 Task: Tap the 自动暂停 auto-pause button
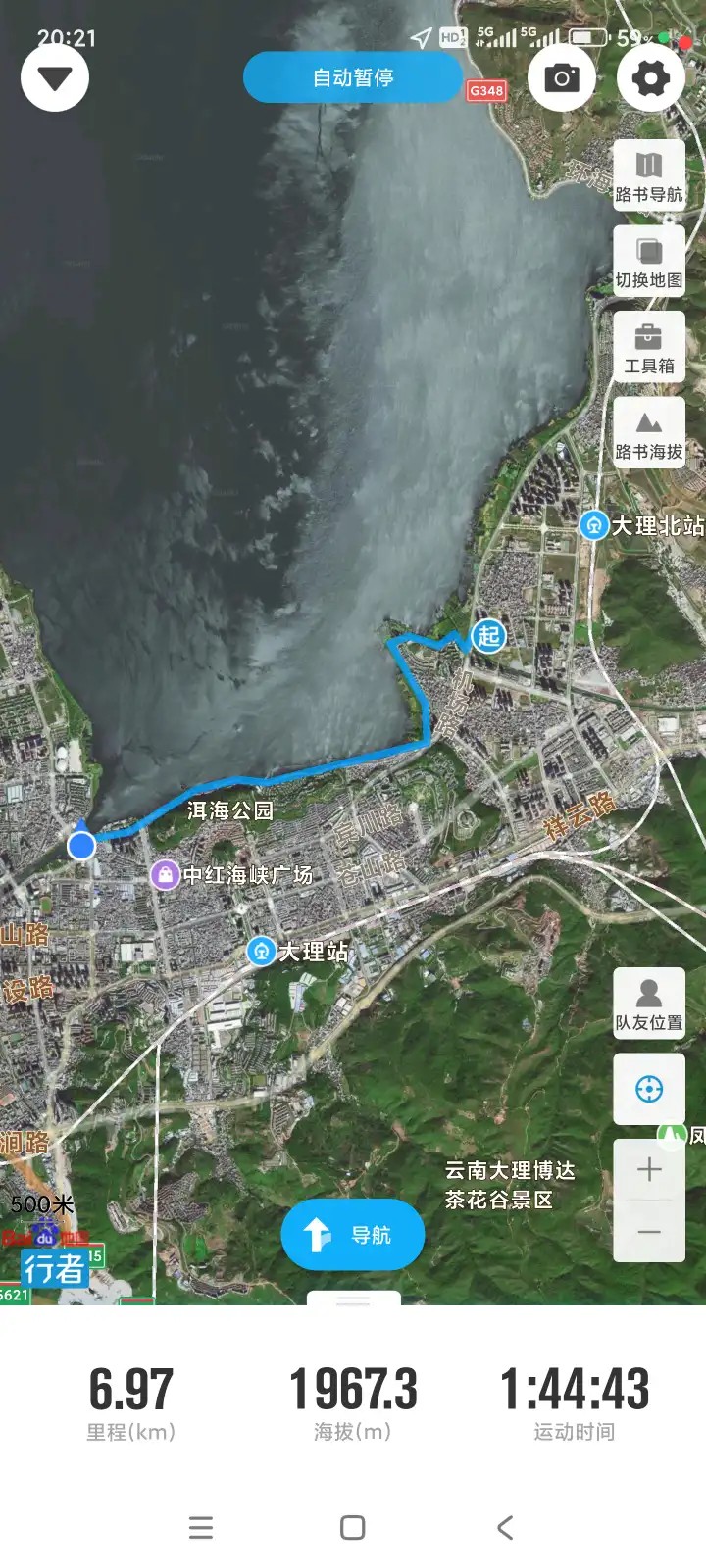pyautogui.click(x=353, y=77)
